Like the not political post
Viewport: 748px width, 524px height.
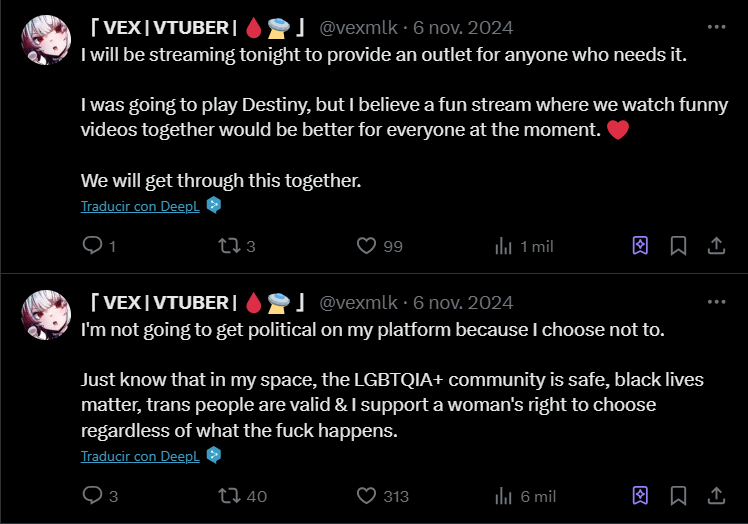(x=366, y=495)
